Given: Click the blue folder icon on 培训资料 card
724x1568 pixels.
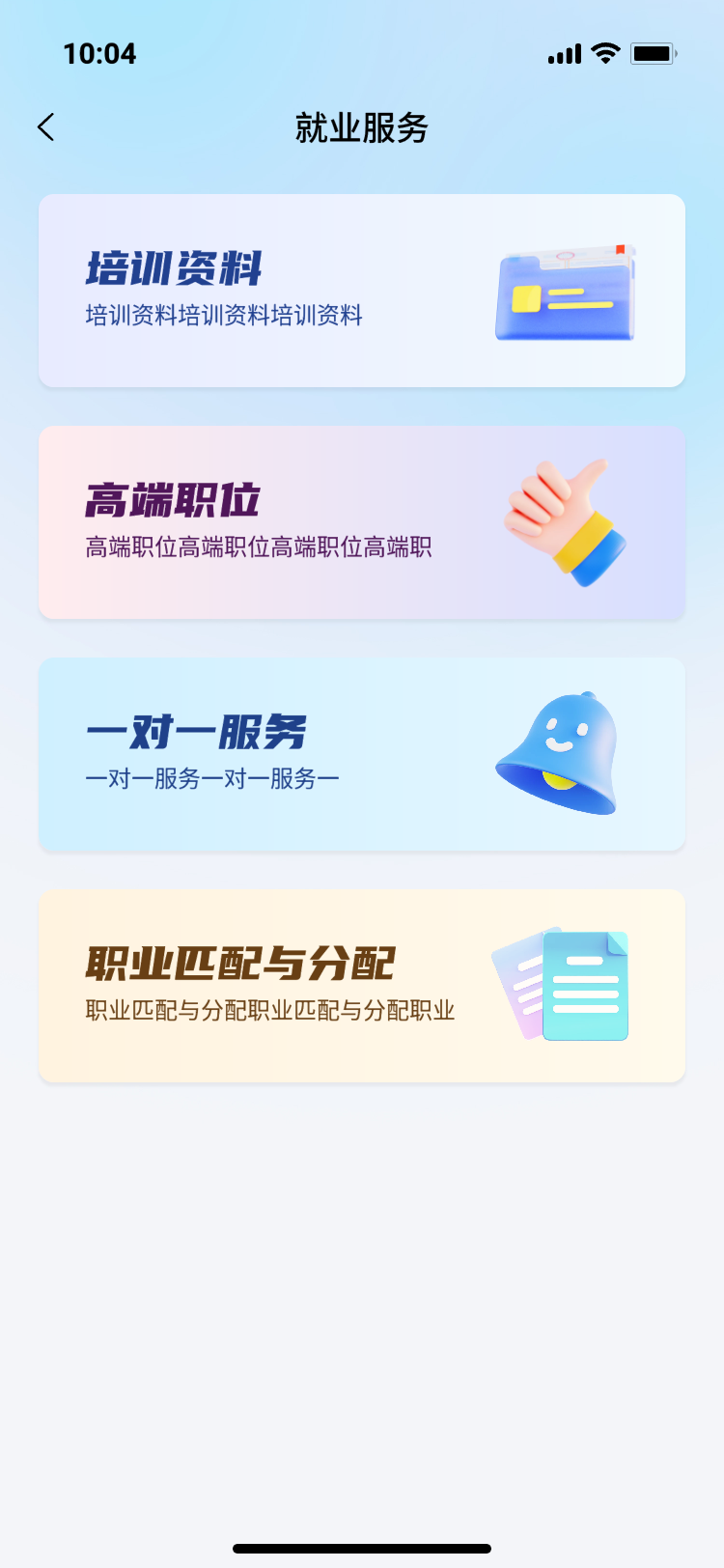Looking at the screenshot, I should pyautogui.click(x=564, y=294).
